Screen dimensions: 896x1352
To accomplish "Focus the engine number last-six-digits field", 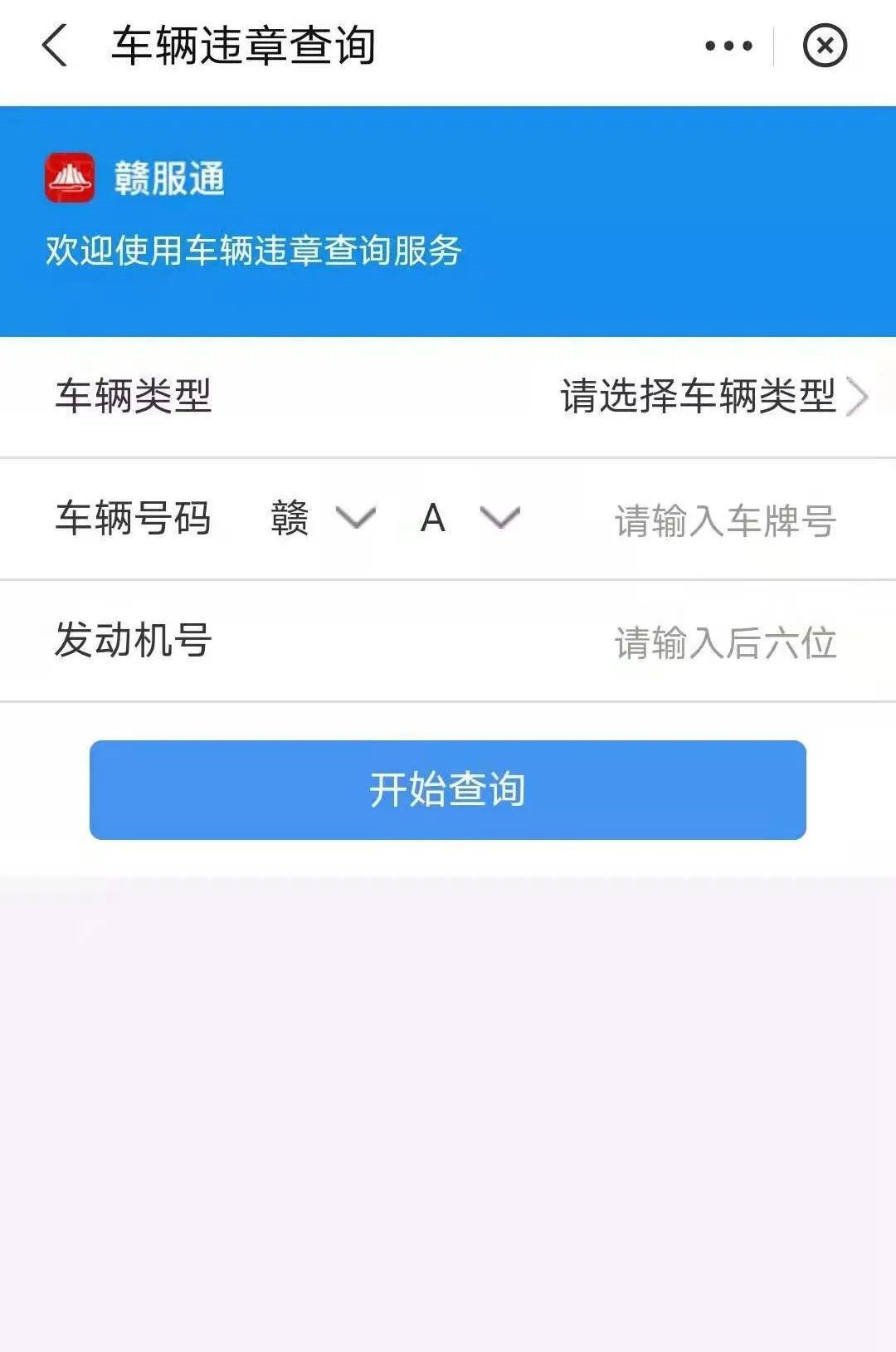I will (x=724, y=642).
